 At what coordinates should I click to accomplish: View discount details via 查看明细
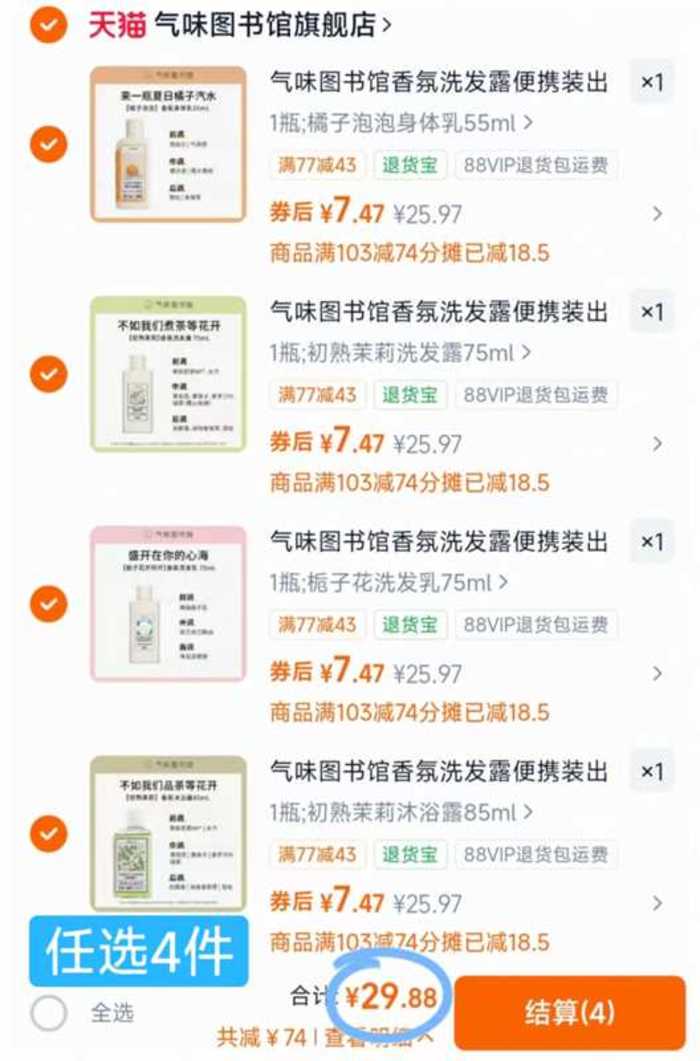tap(382, 1038)
